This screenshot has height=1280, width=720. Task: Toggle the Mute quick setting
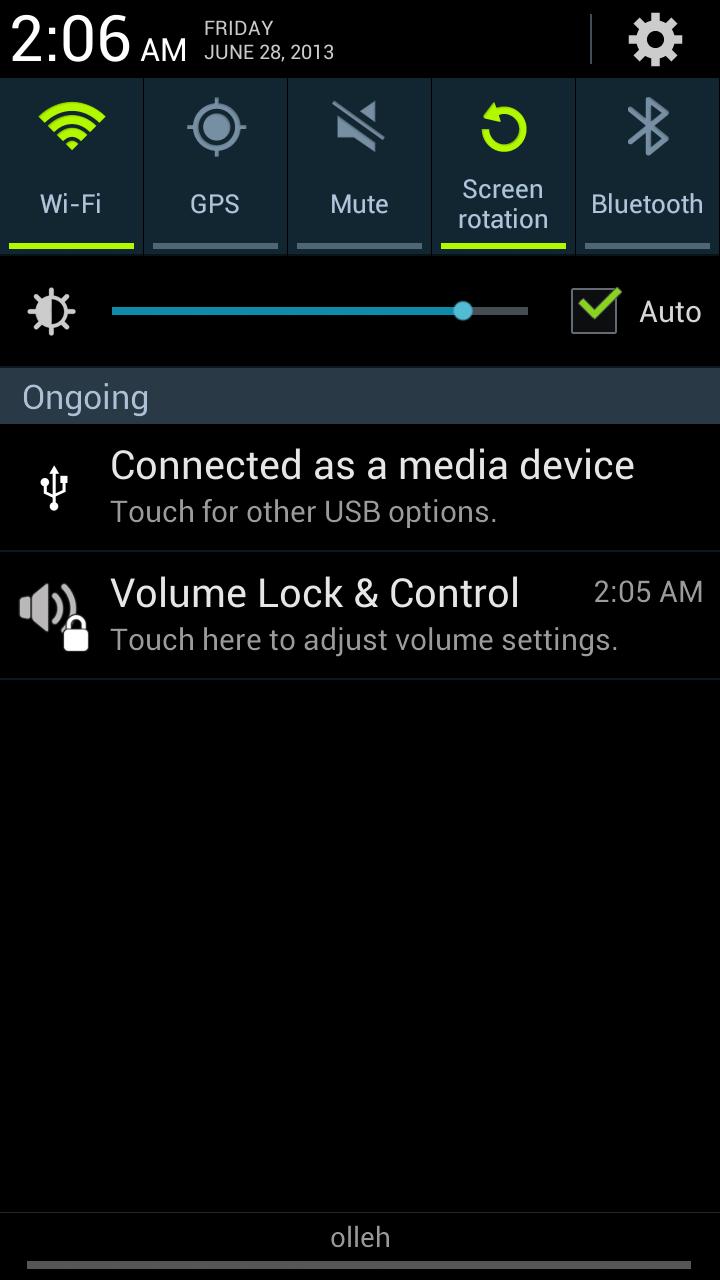point(359,165)
